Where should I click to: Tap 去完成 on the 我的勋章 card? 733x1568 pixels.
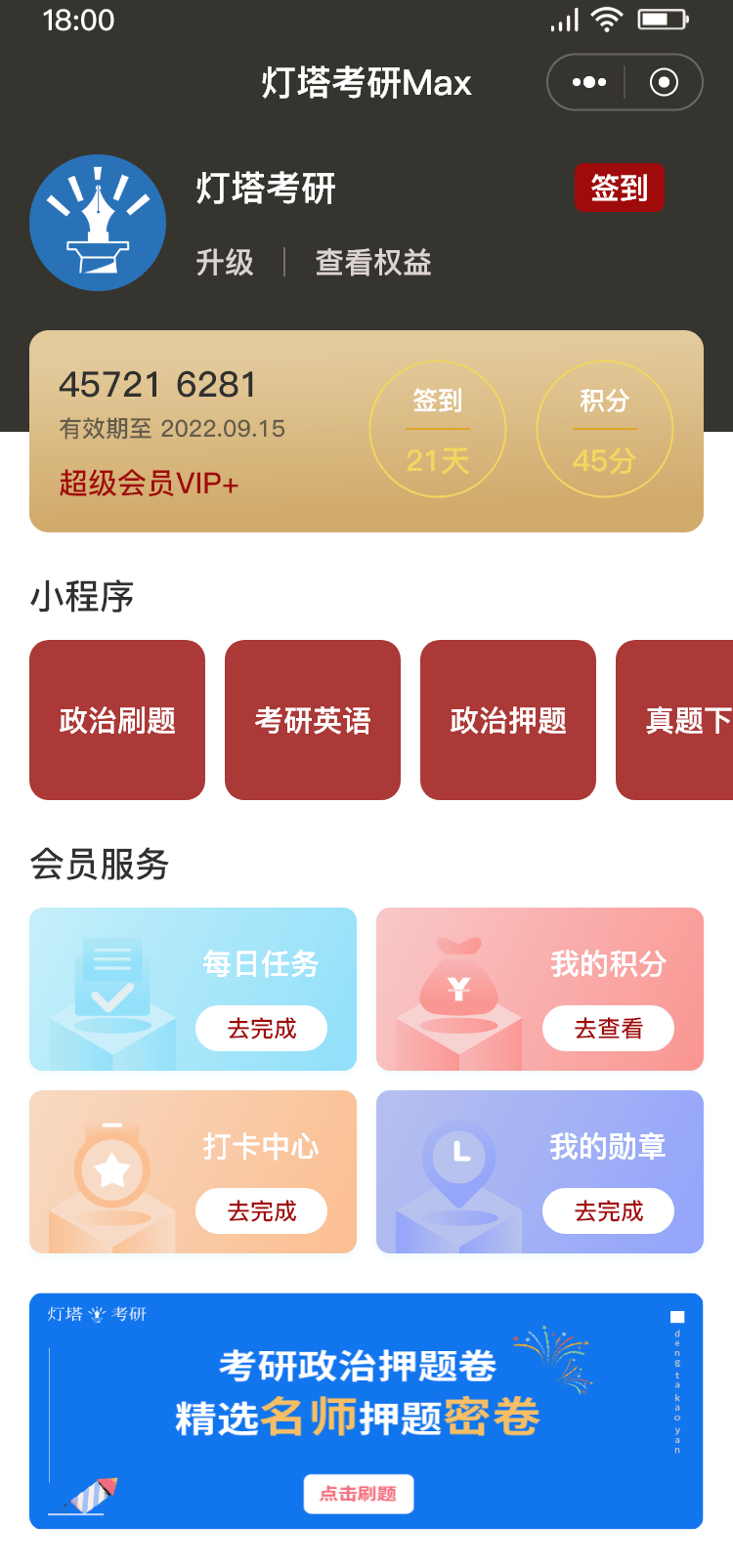click(x=608, y=1211)
